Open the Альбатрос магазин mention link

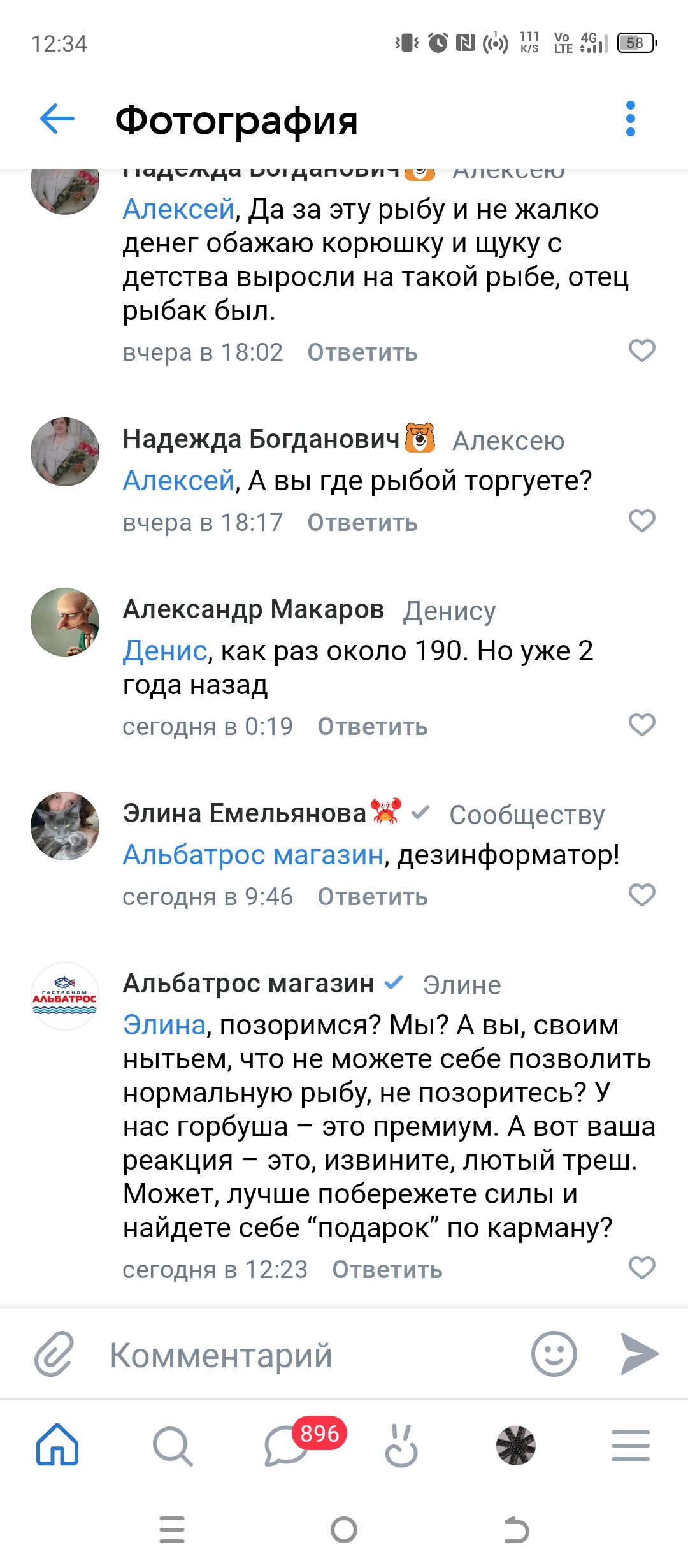(253, 855)
